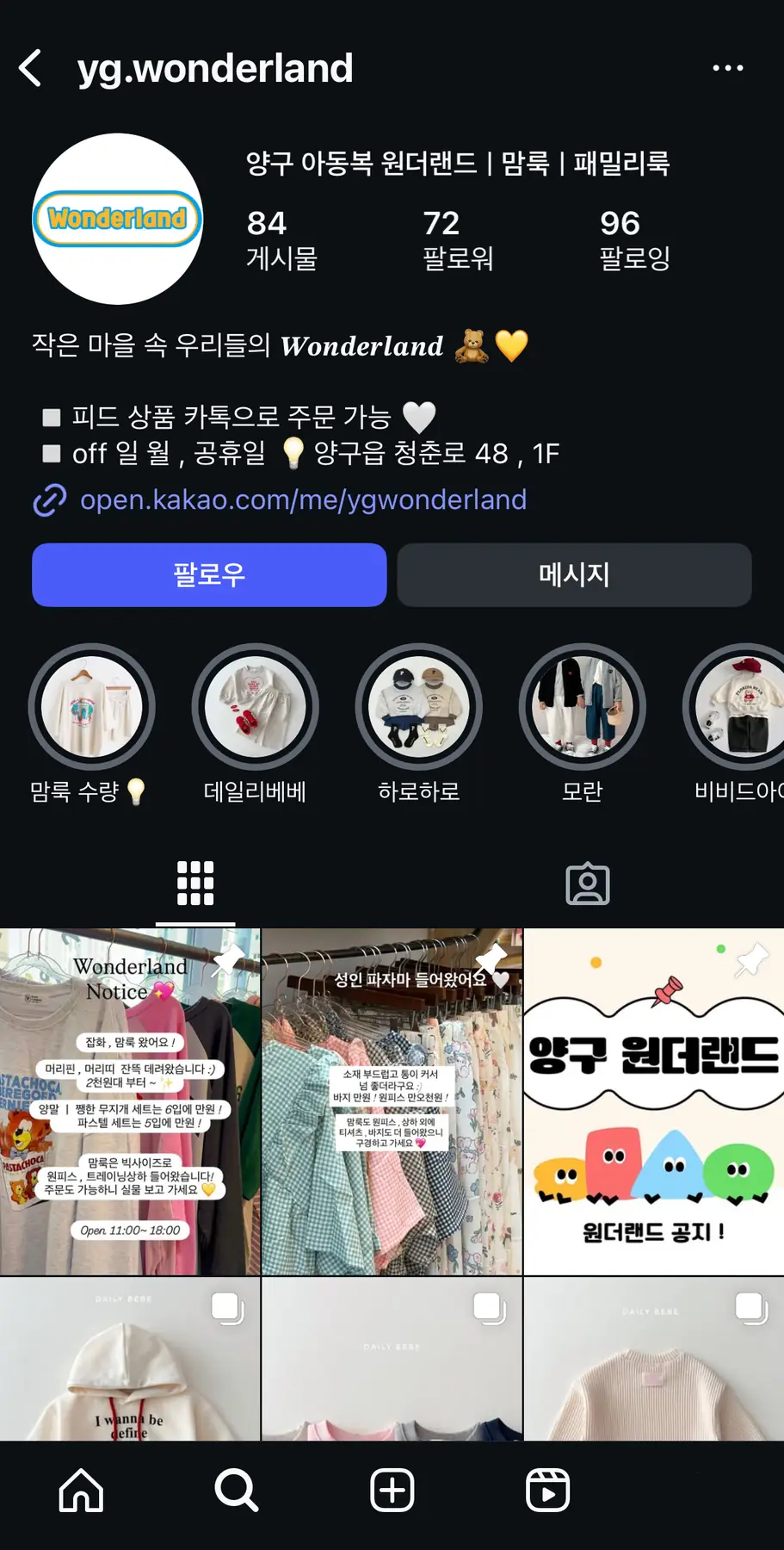
Task: Open 메시지 to send a message
Action: tap(574, 574)
